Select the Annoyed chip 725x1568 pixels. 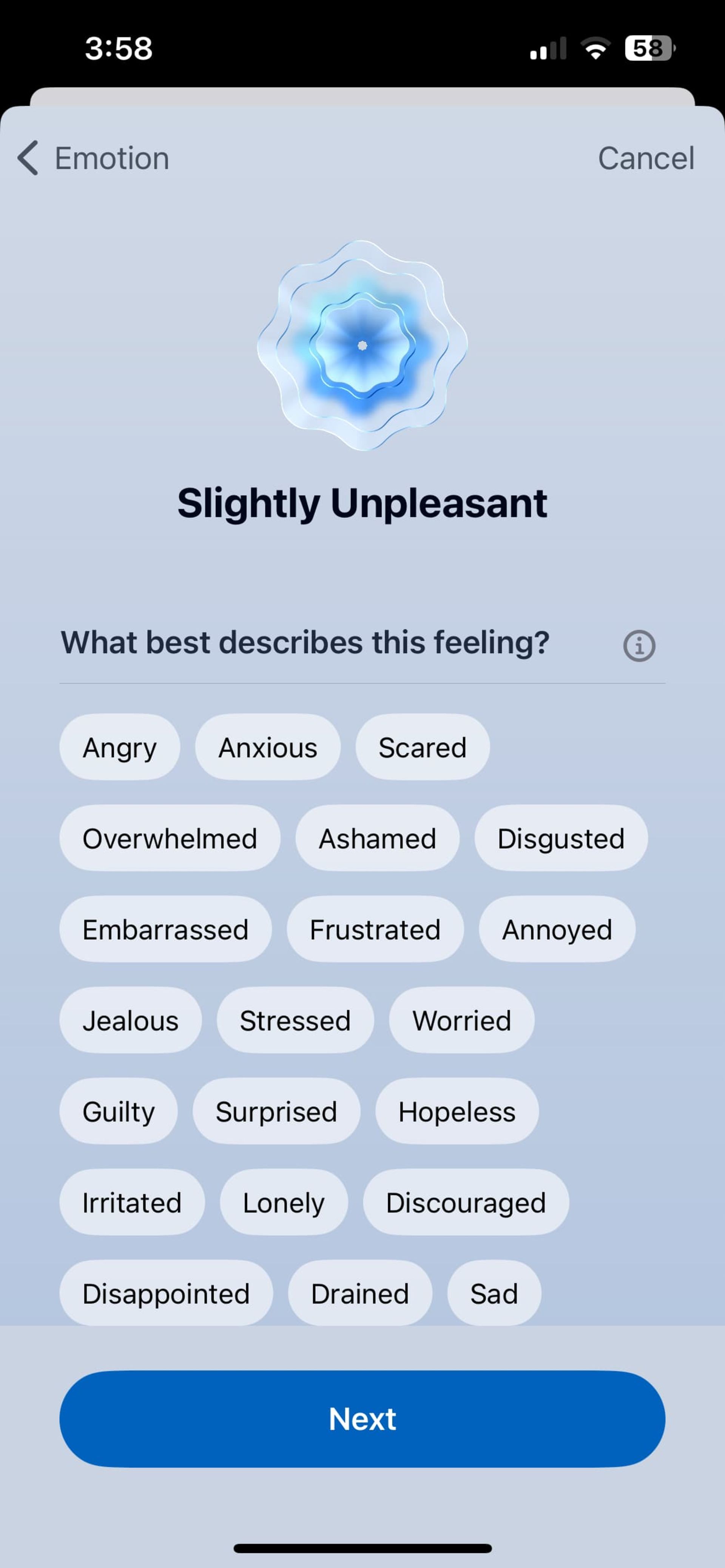click(x=556, y=929)
